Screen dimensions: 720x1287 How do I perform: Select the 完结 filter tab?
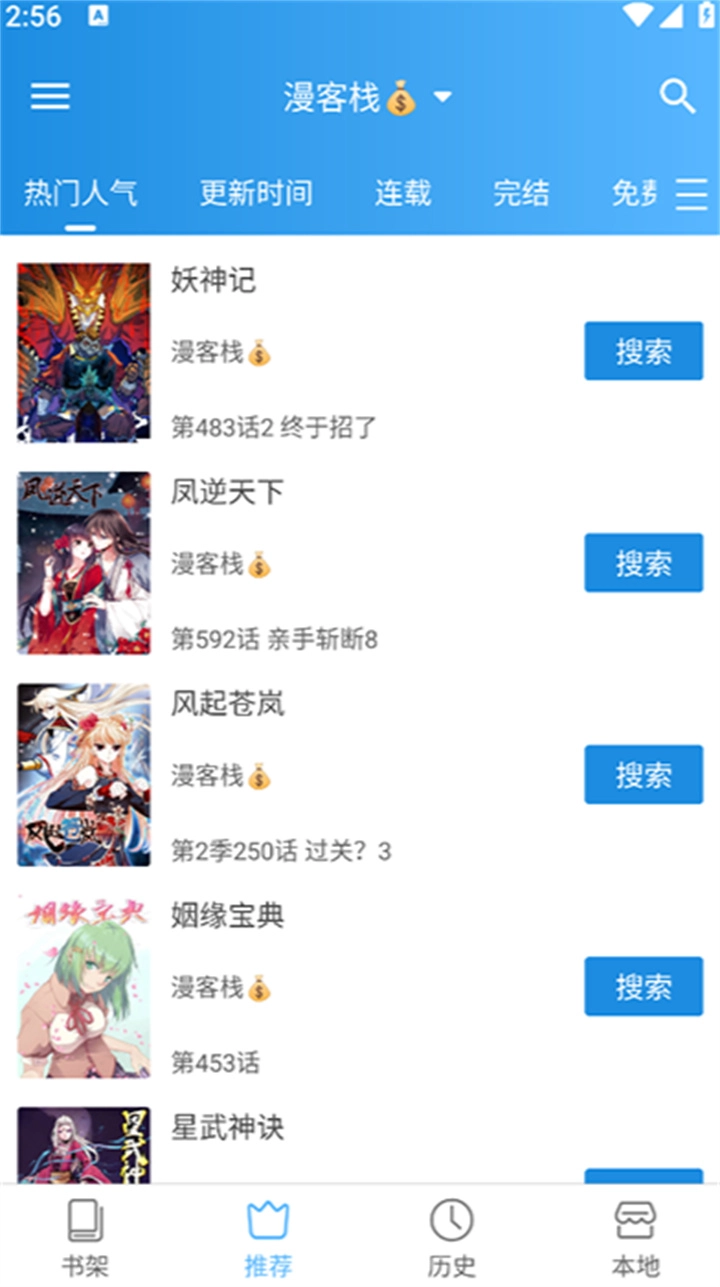[521, 193]
